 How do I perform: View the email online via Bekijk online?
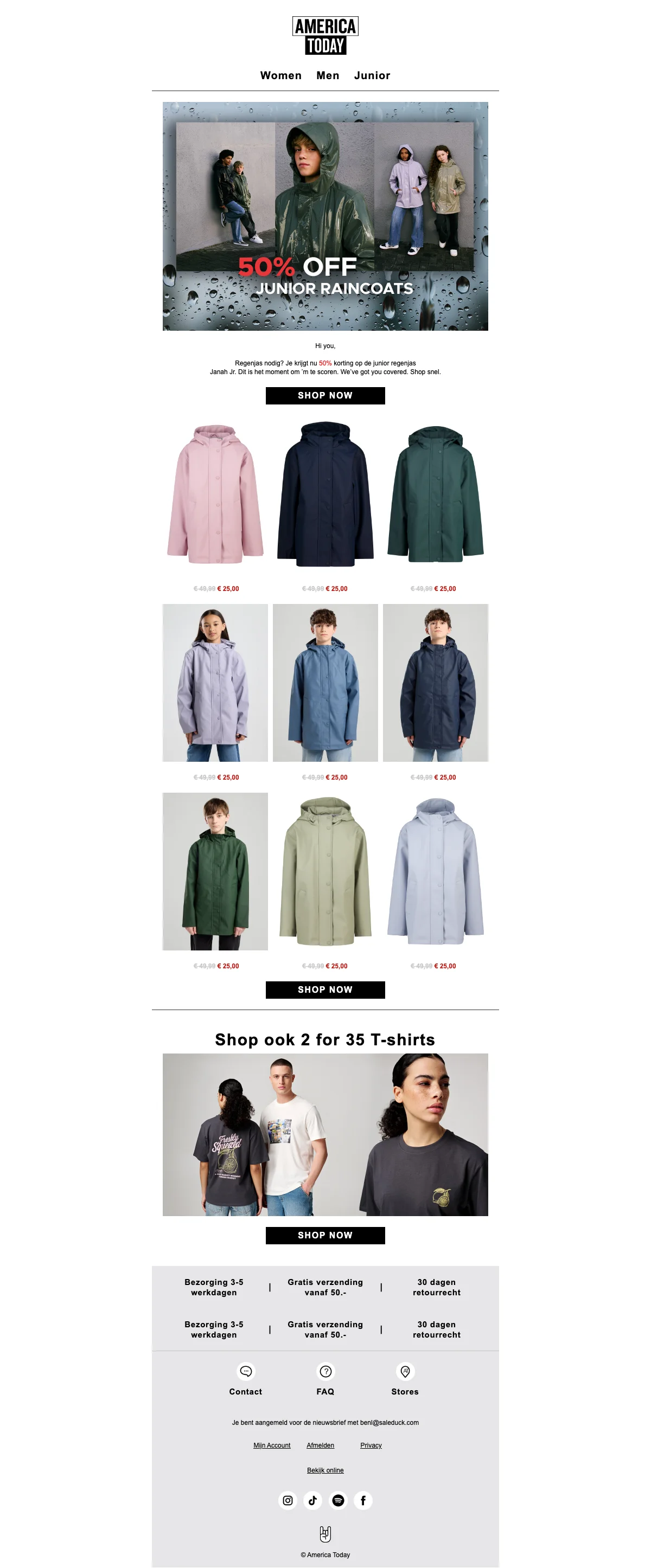(325, 1470)
